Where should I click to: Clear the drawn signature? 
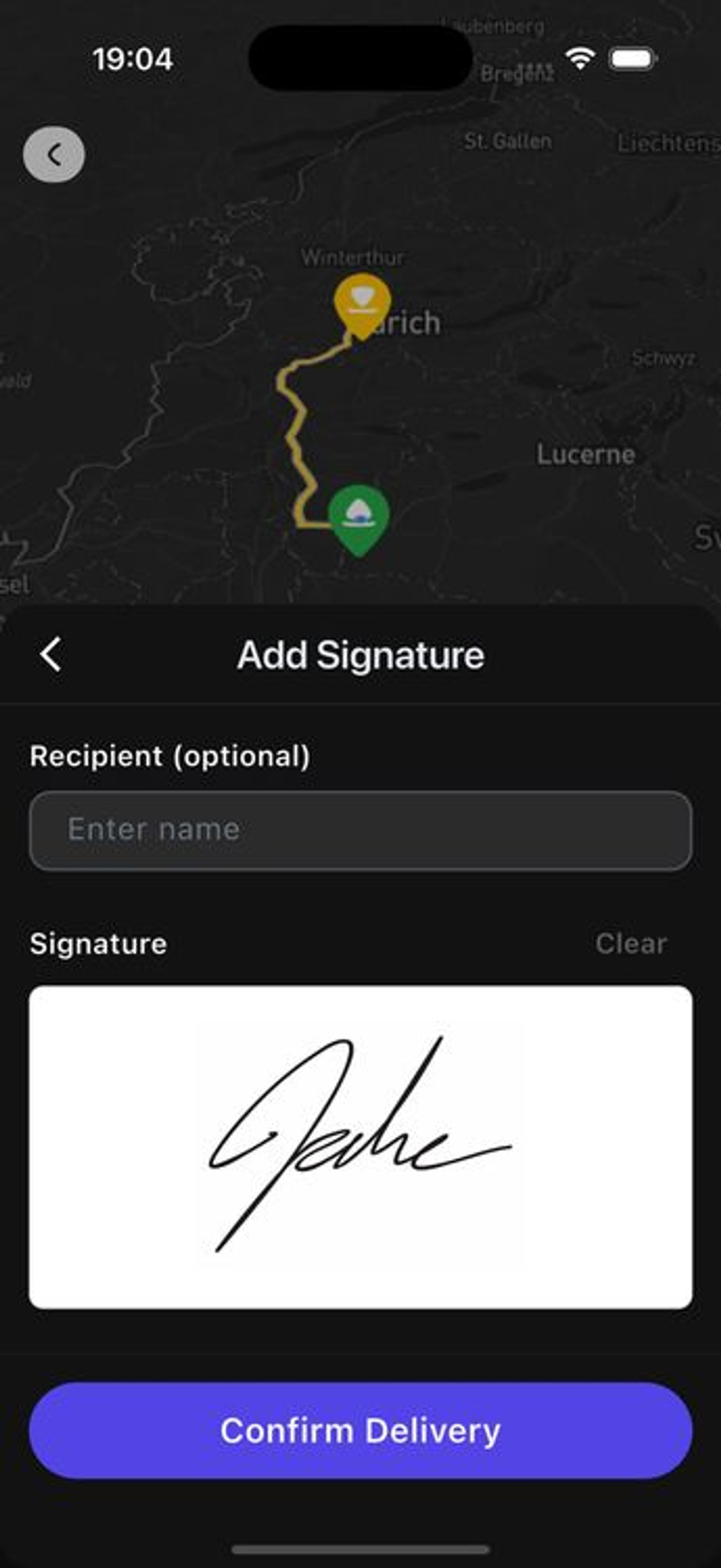pyautogui.click(x=630, y=944)
